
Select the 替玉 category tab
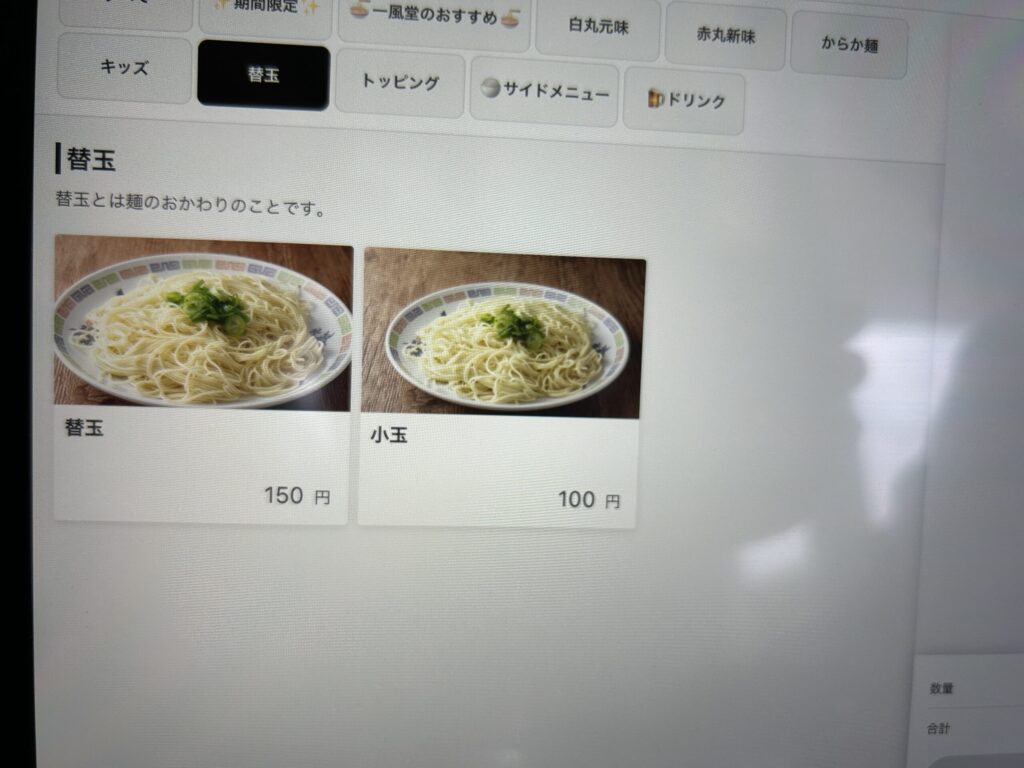[x=263, y=76]
